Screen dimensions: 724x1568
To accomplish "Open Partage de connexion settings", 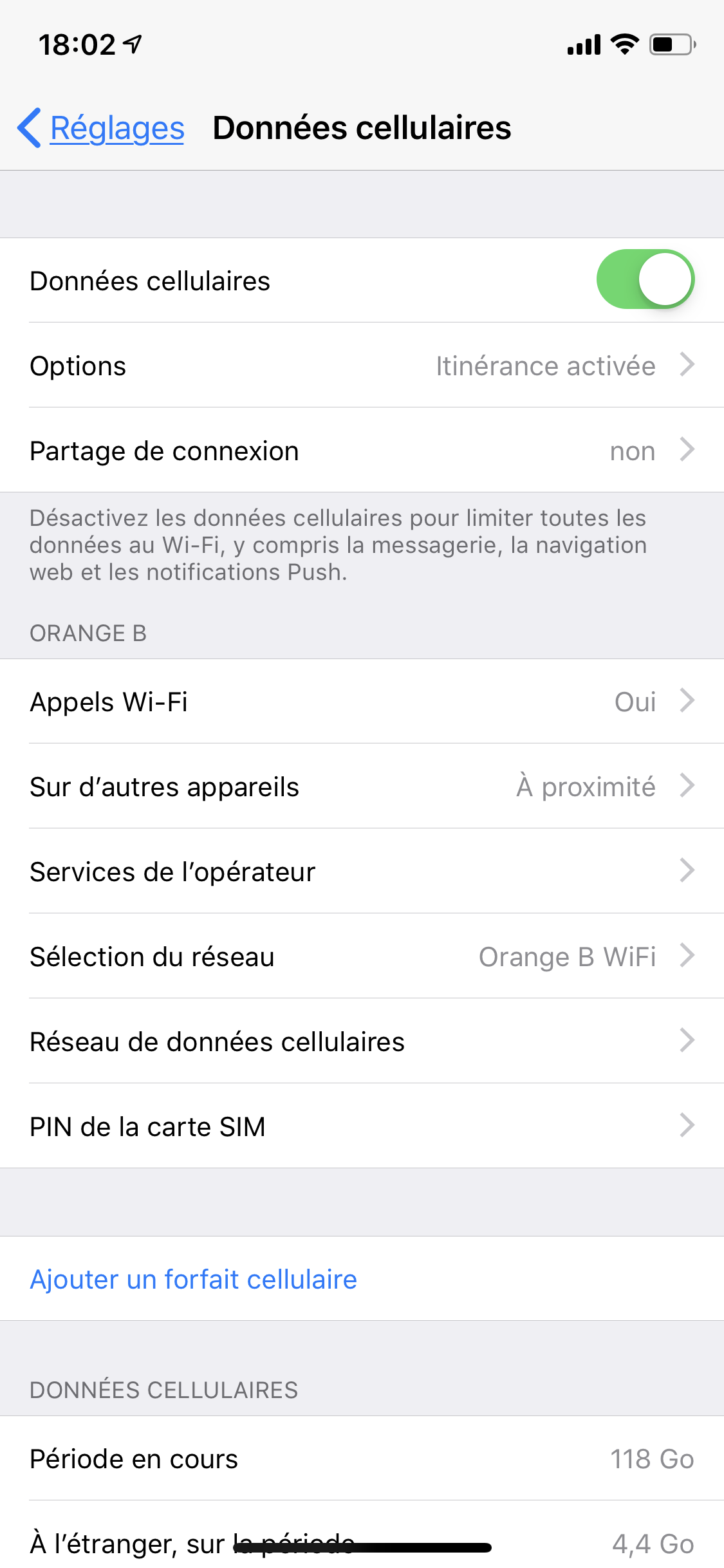I will (x=362, y=450).
